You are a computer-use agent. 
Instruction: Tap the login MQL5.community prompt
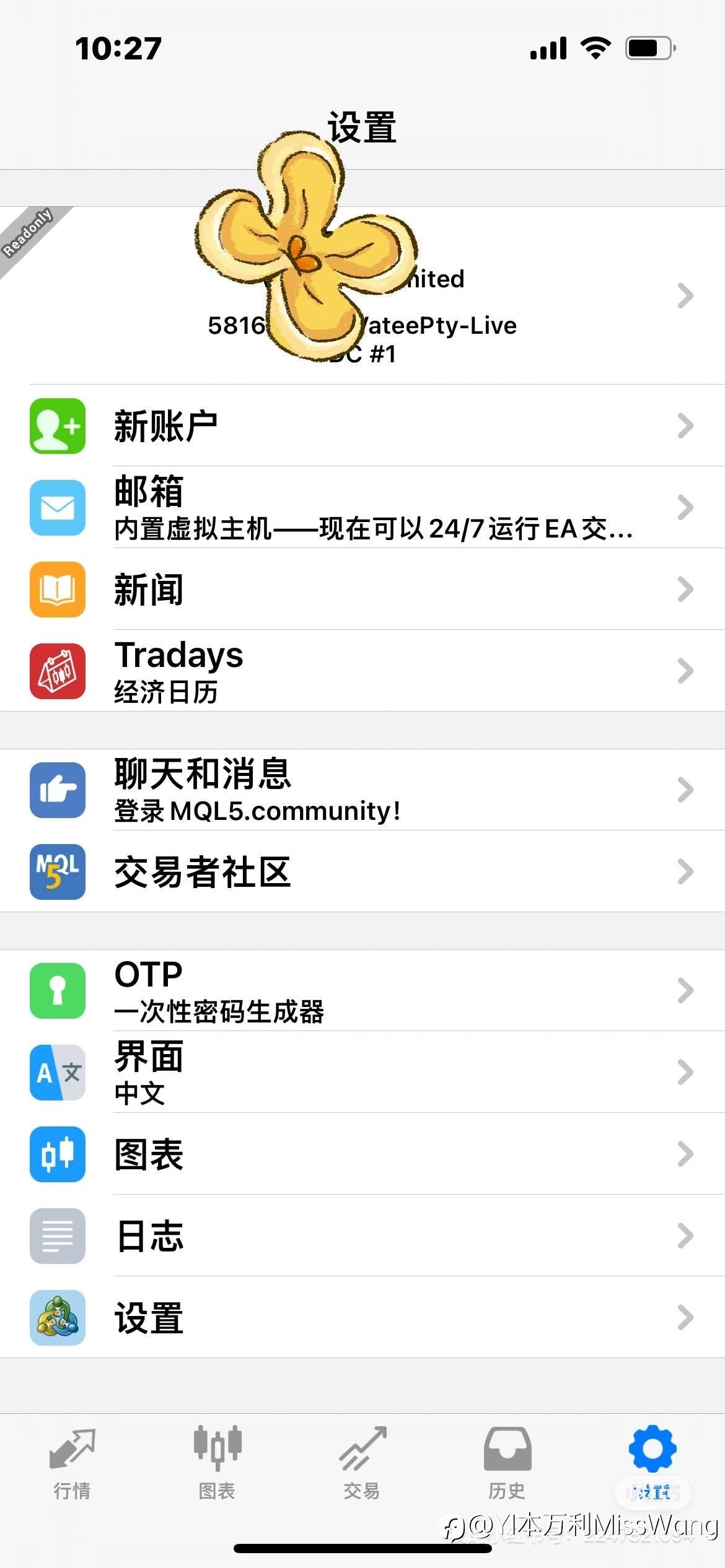257,810
